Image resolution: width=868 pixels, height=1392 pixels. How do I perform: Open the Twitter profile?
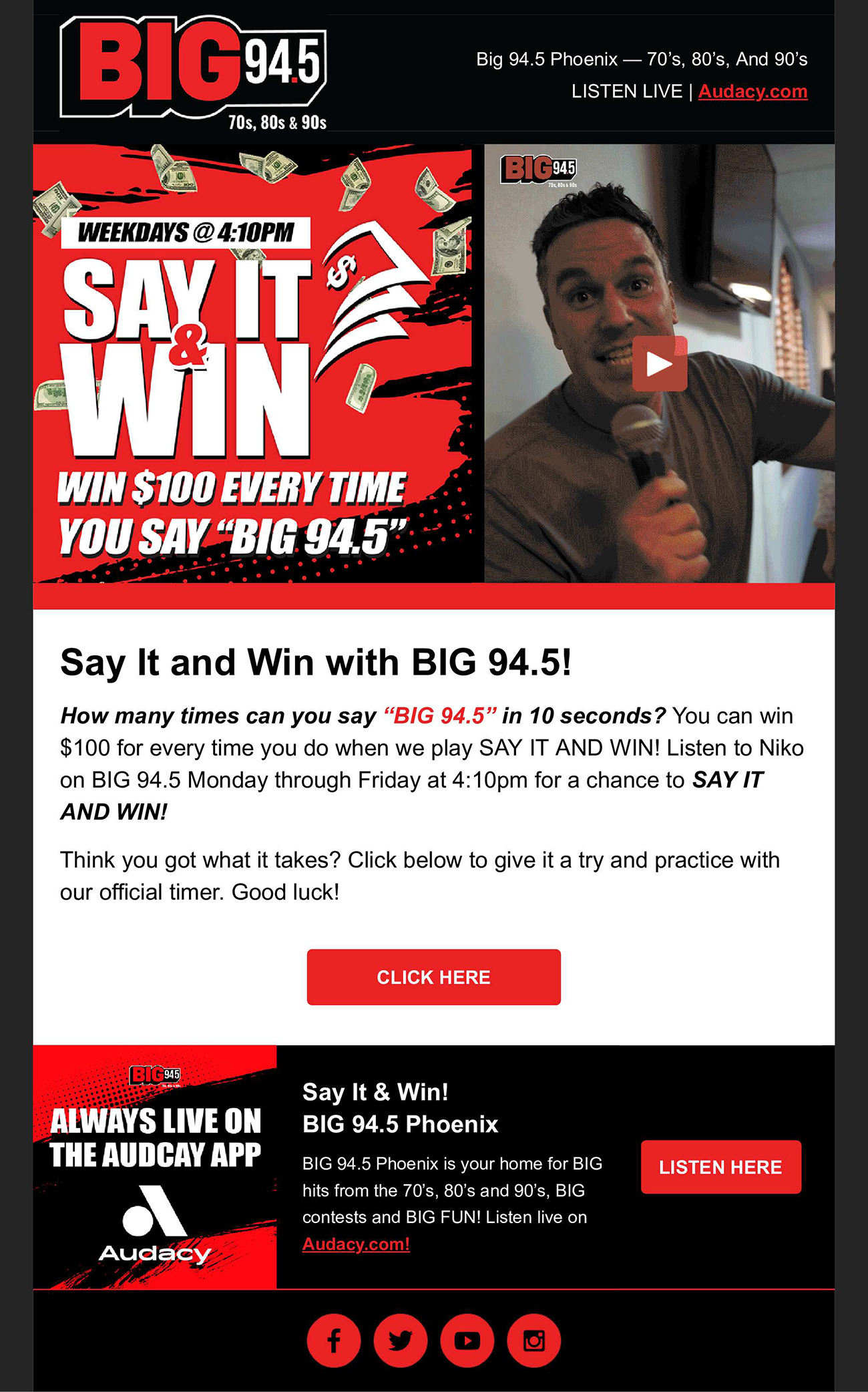(x=401, y=1341)
